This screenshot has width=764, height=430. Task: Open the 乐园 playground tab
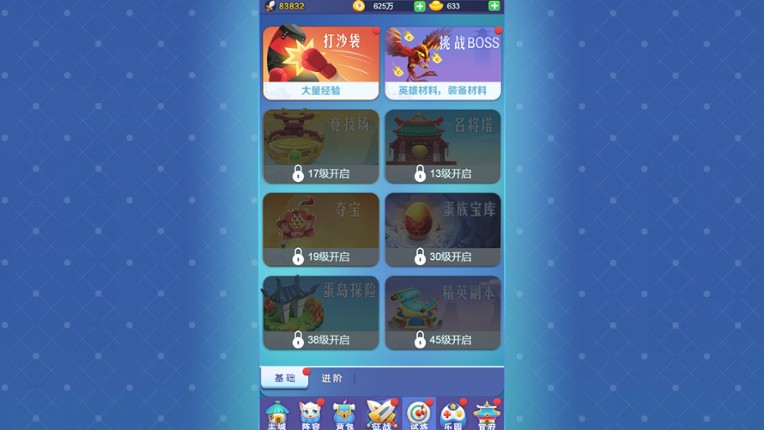pyautogui.click(x=453, y=414)
